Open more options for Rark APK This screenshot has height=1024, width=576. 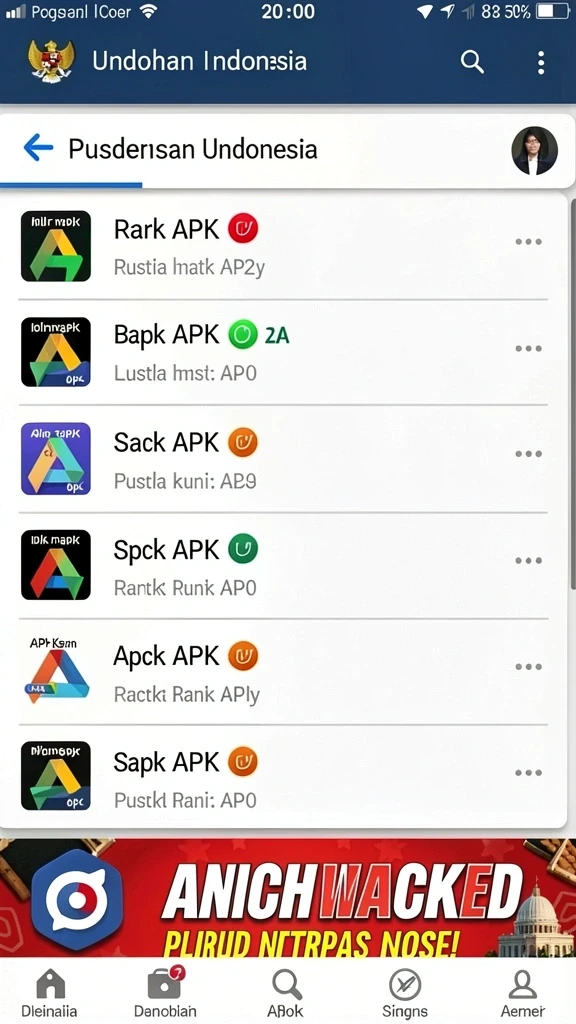528,242
